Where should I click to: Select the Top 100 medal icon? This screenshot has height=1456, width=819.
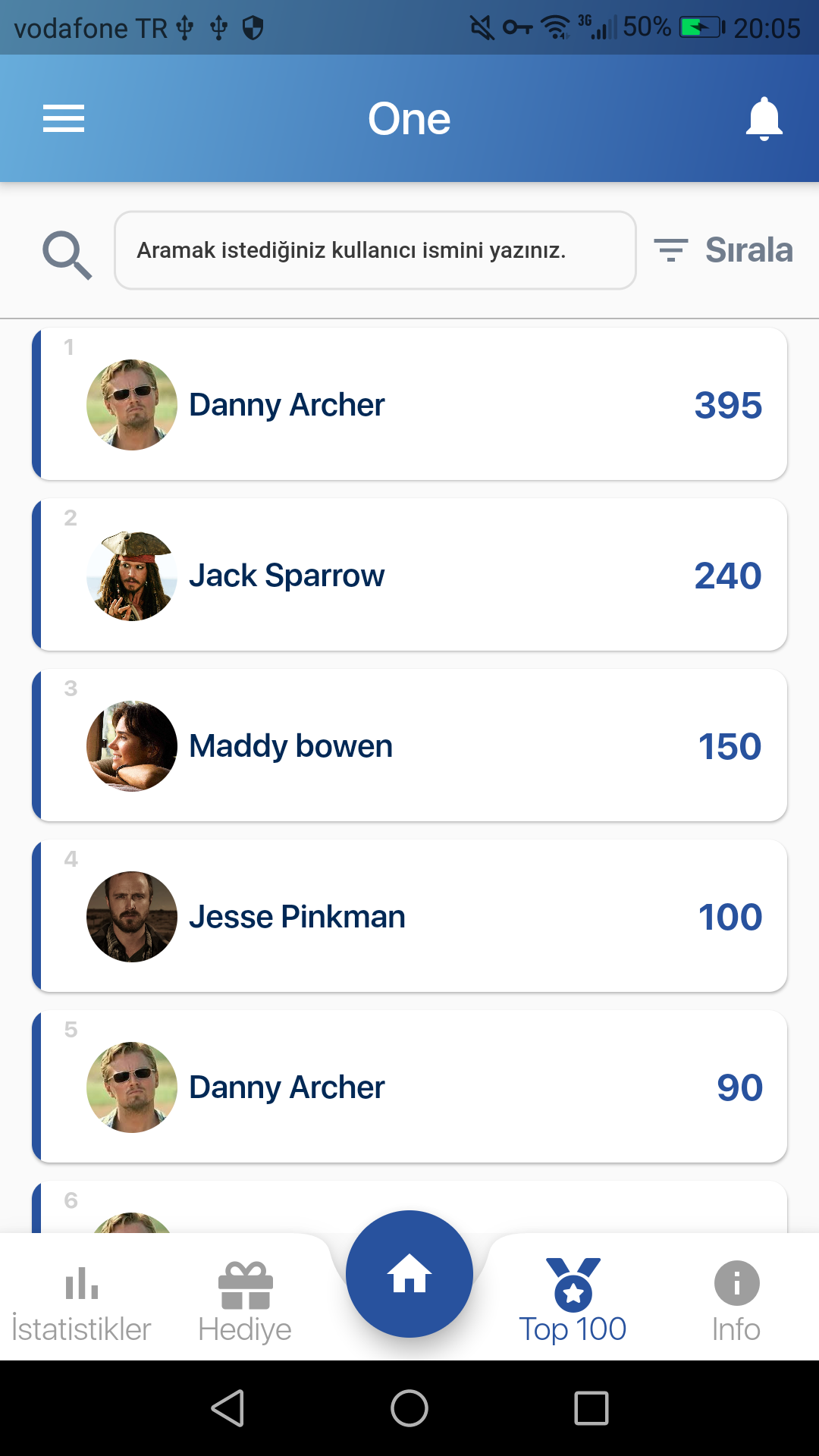(x=573, y=1282)
